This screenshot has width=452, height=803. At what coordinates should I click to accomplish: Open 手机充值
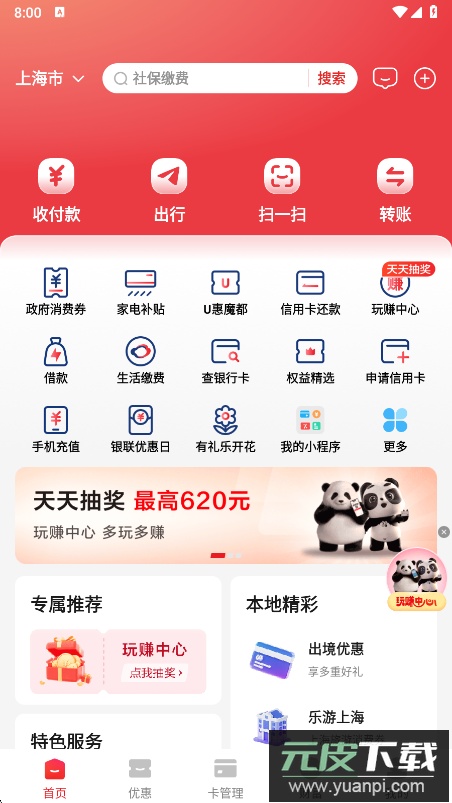point(56,429)
